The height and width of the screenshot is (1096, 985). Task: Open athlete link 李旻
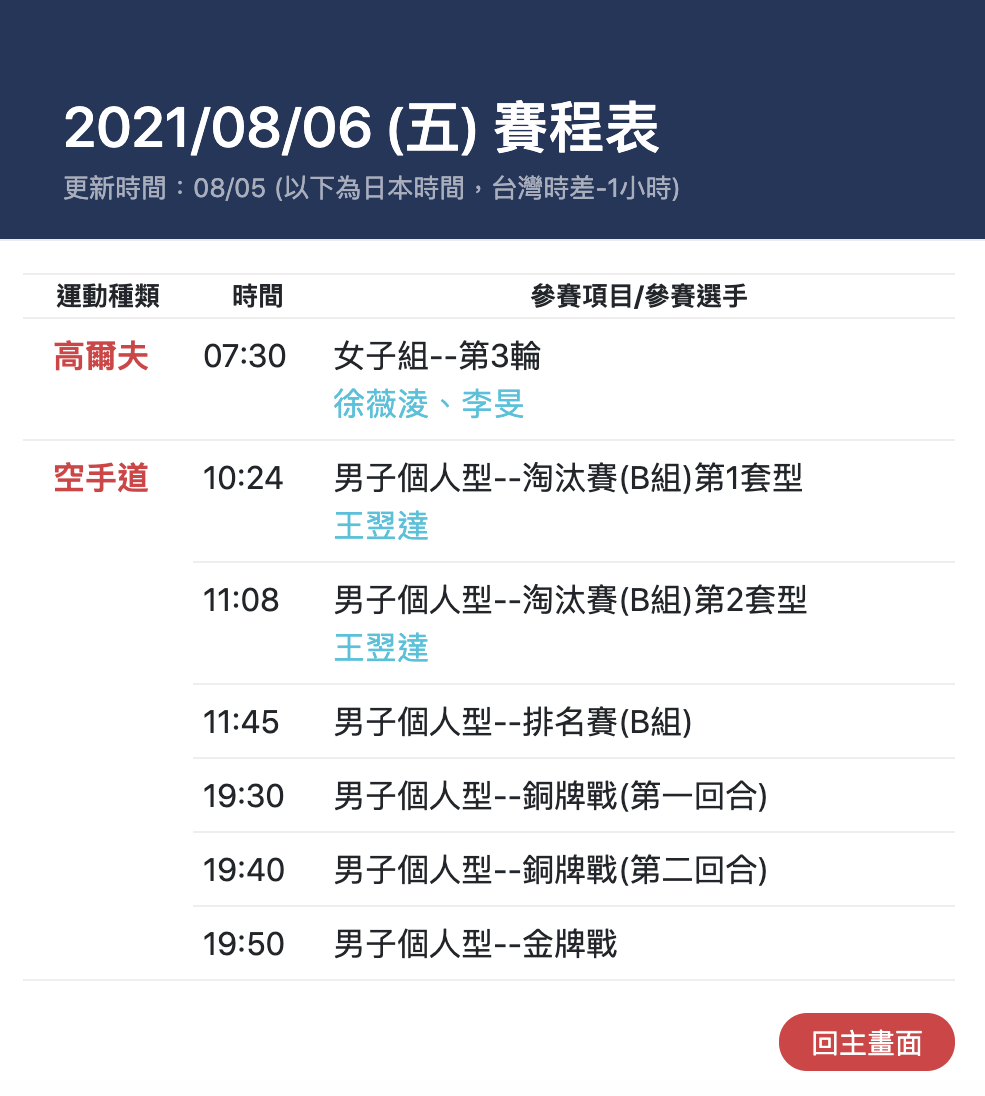pyautogui.click(x=493, y=404)
